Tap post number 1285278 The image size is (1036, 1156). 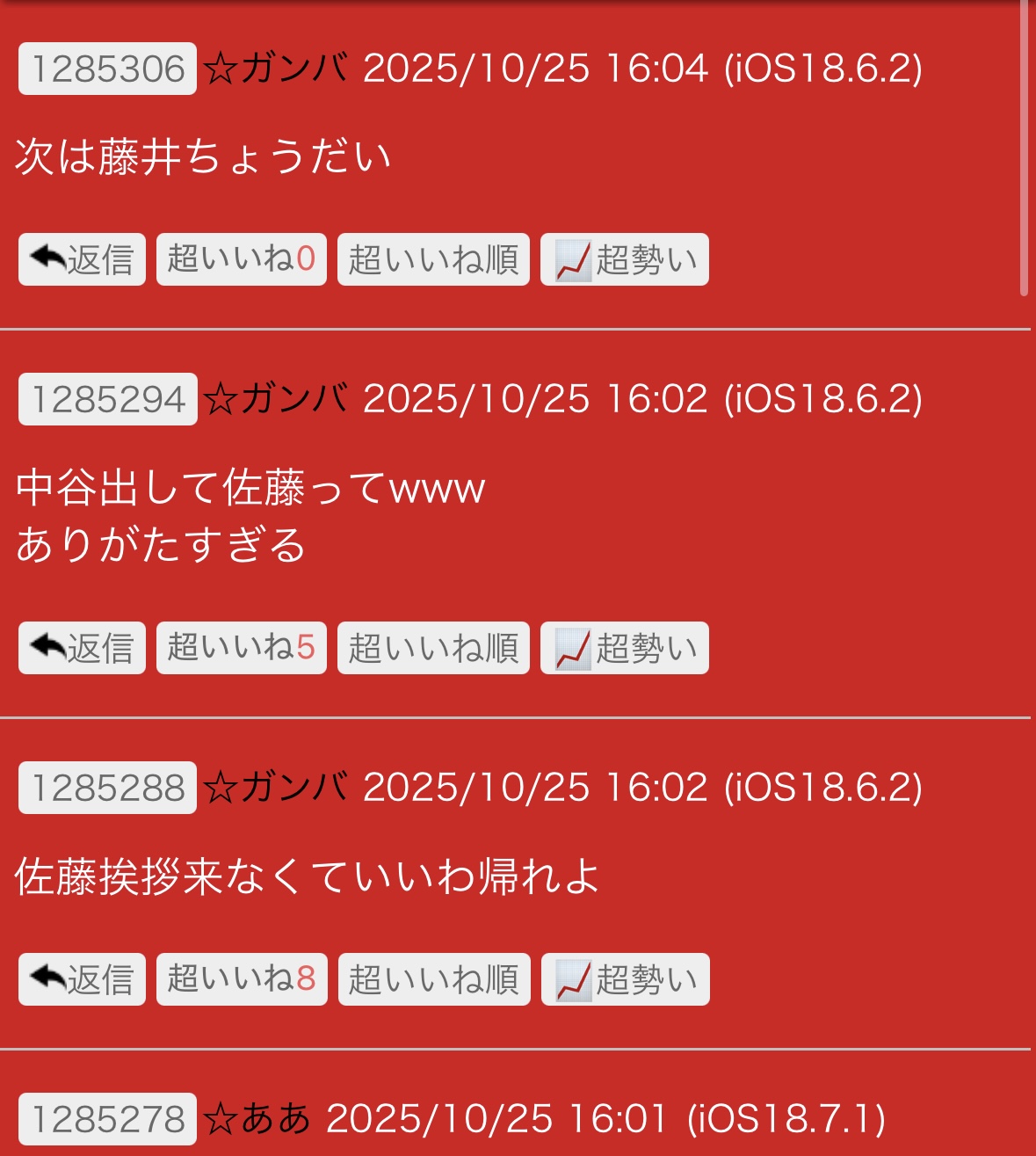tap(107, 1119)
